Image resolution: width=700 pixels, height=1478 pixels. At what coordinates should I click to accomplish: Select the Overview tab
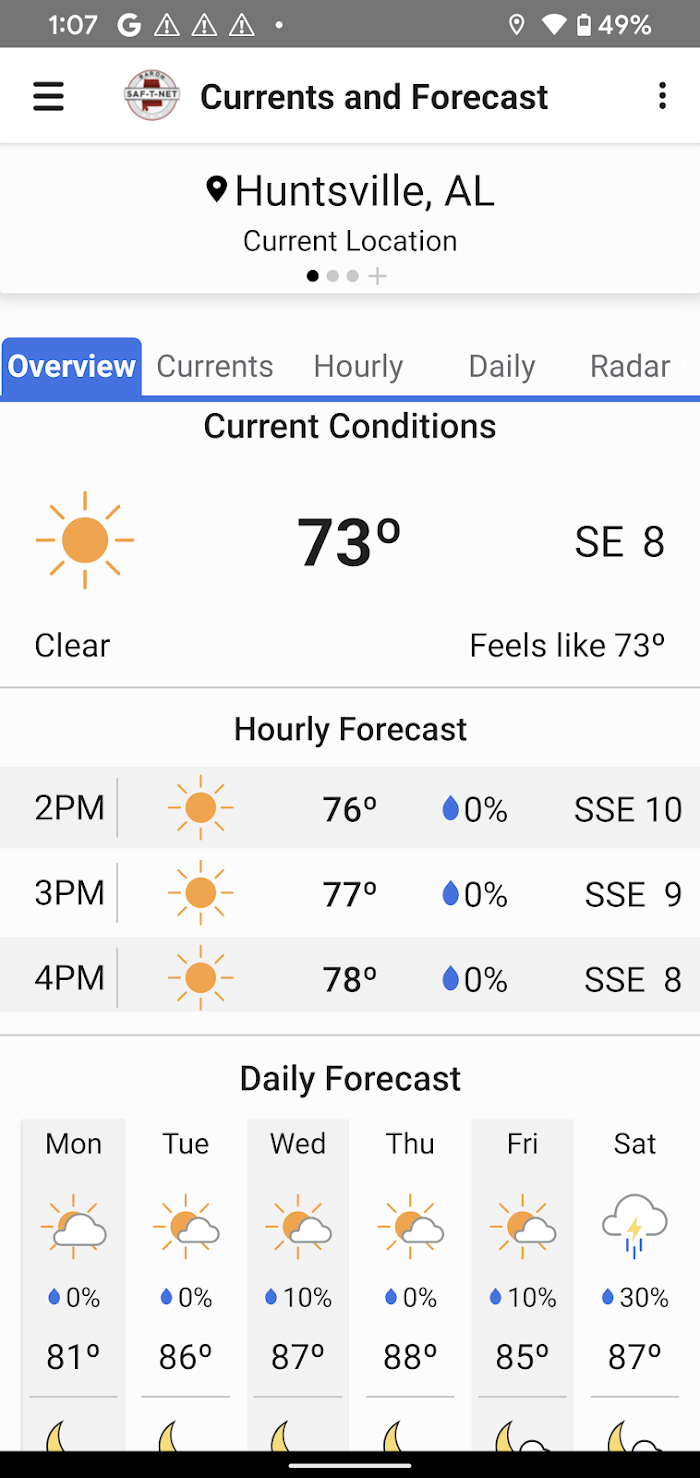(x=72, y=366)
